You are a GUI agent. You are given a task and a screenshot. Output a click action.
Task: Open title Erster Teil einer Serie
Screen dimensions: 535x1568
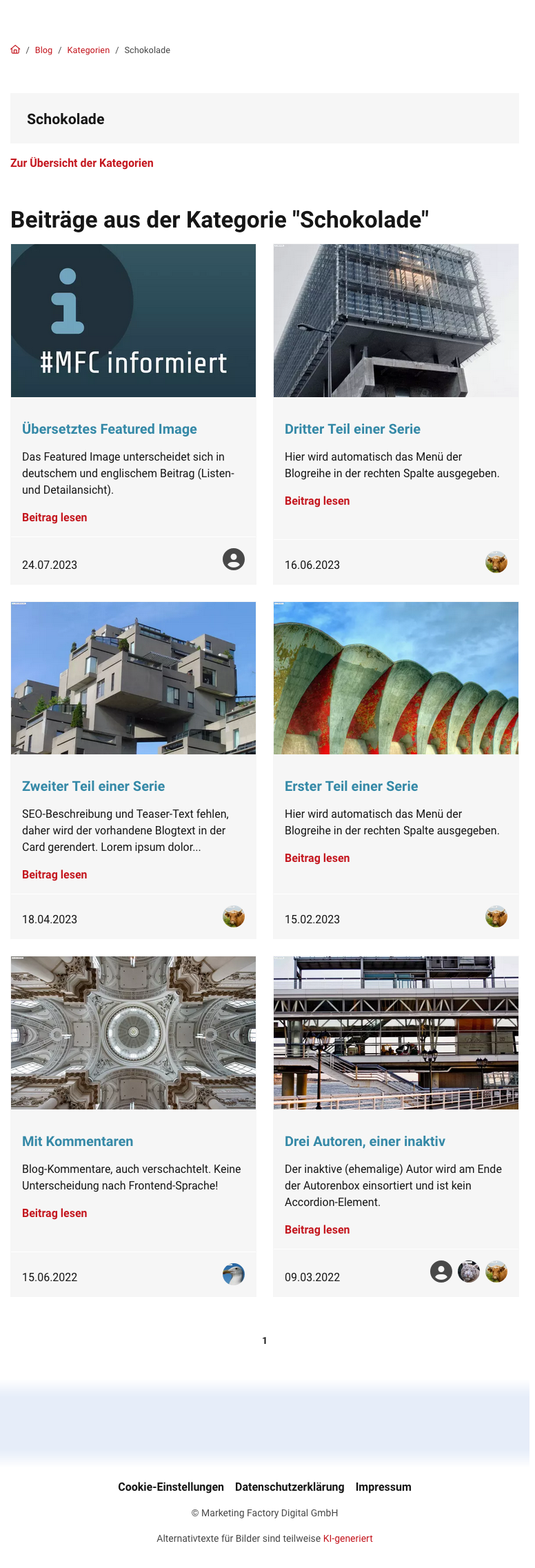(351, 786)
